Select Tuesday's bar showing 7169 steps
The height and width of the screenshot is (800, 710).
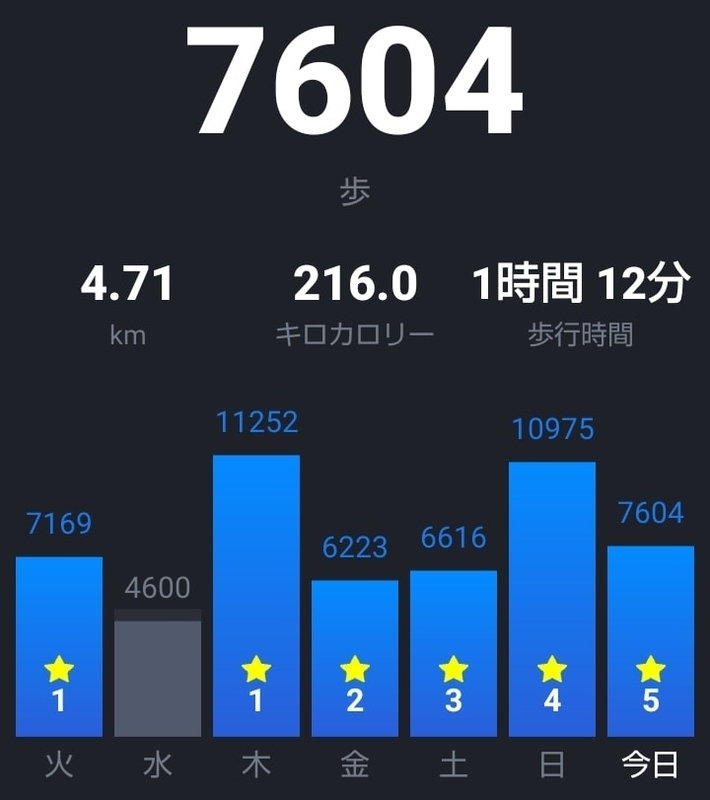(x=59, y=646)
